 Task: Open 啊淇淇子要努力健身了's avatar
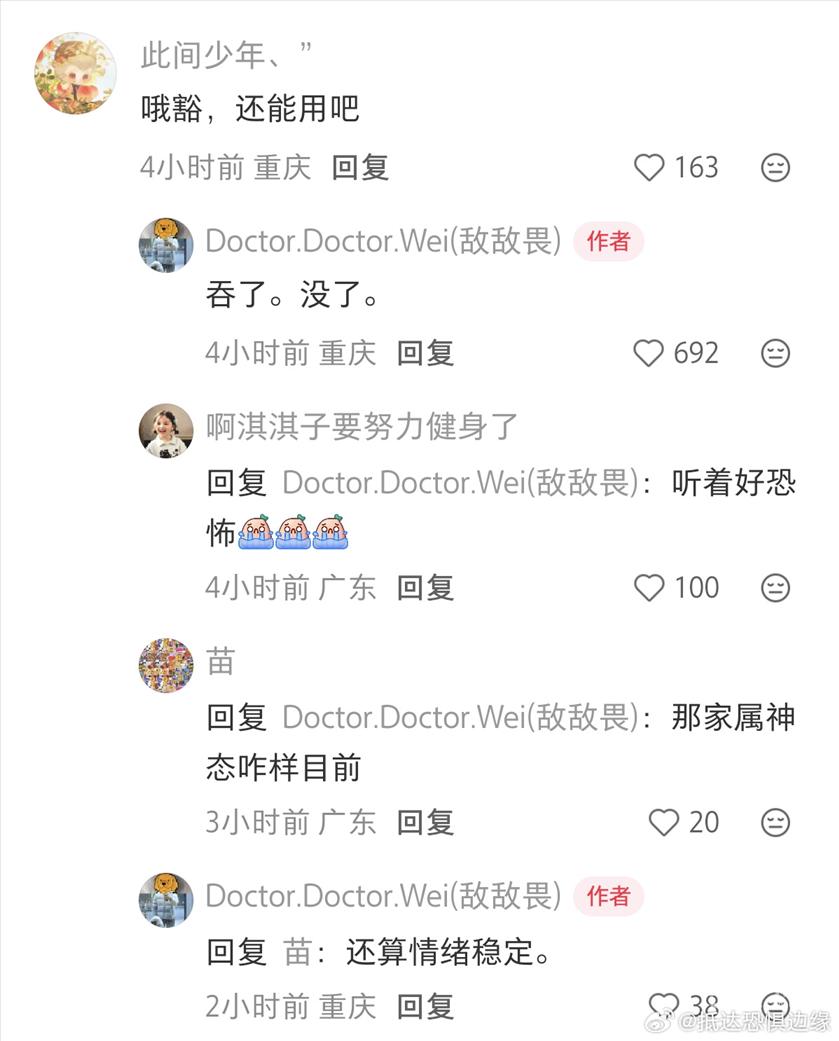click(166, 431)
